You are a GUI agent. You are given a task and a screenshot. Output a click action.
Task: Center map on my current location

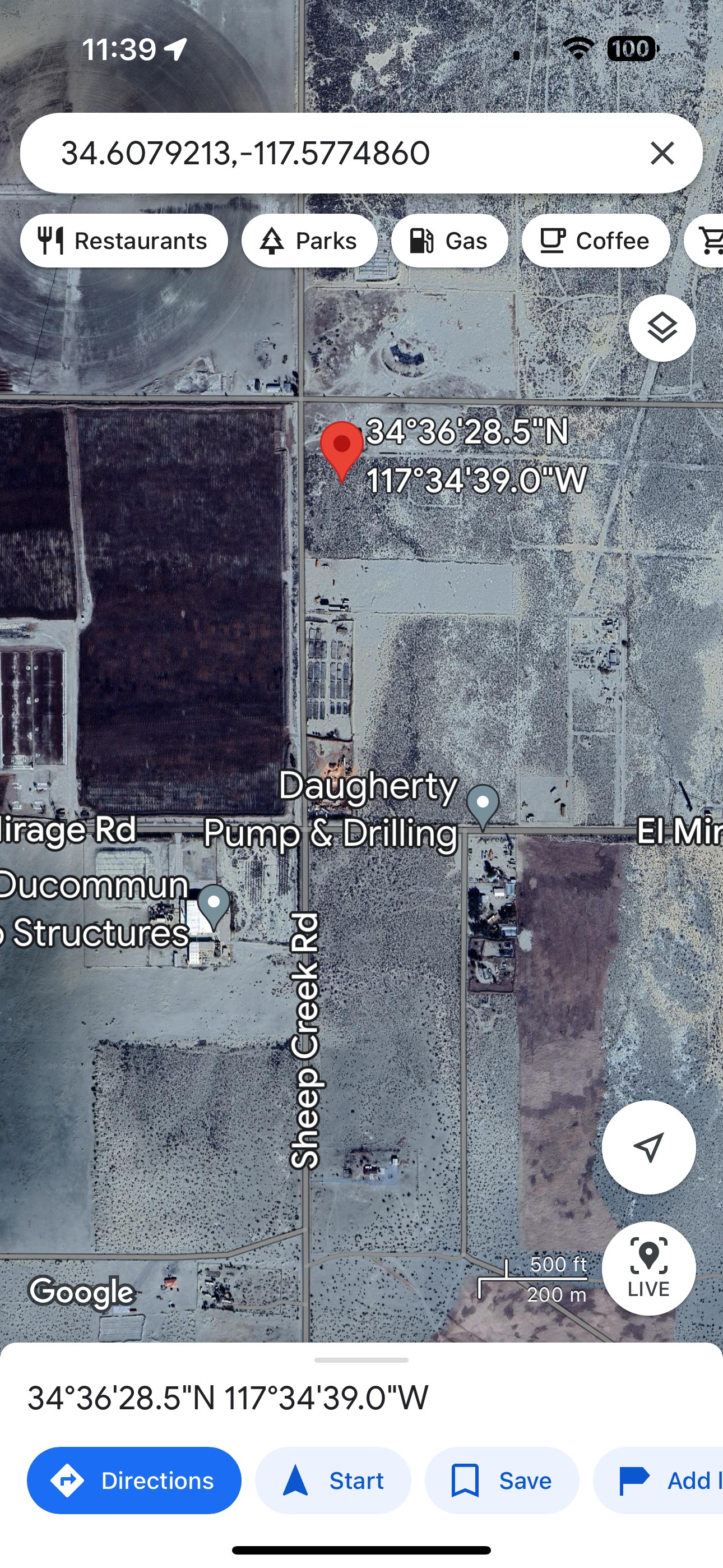point(648,1147)
